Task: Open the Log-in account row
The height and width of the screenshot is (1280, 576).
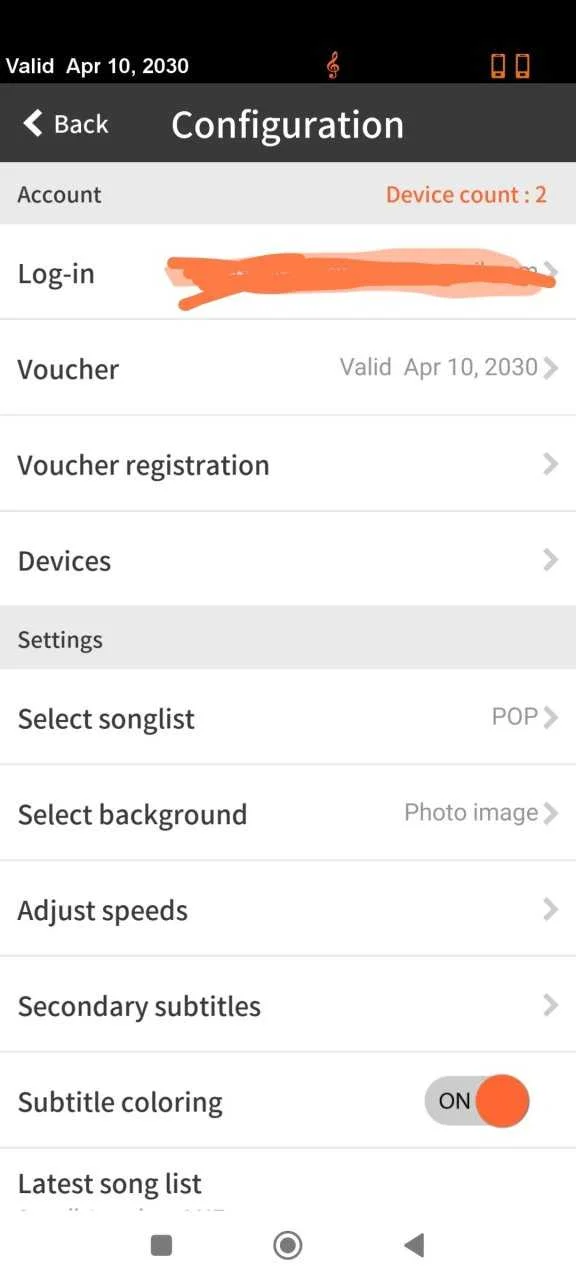Action: [288, 272]
